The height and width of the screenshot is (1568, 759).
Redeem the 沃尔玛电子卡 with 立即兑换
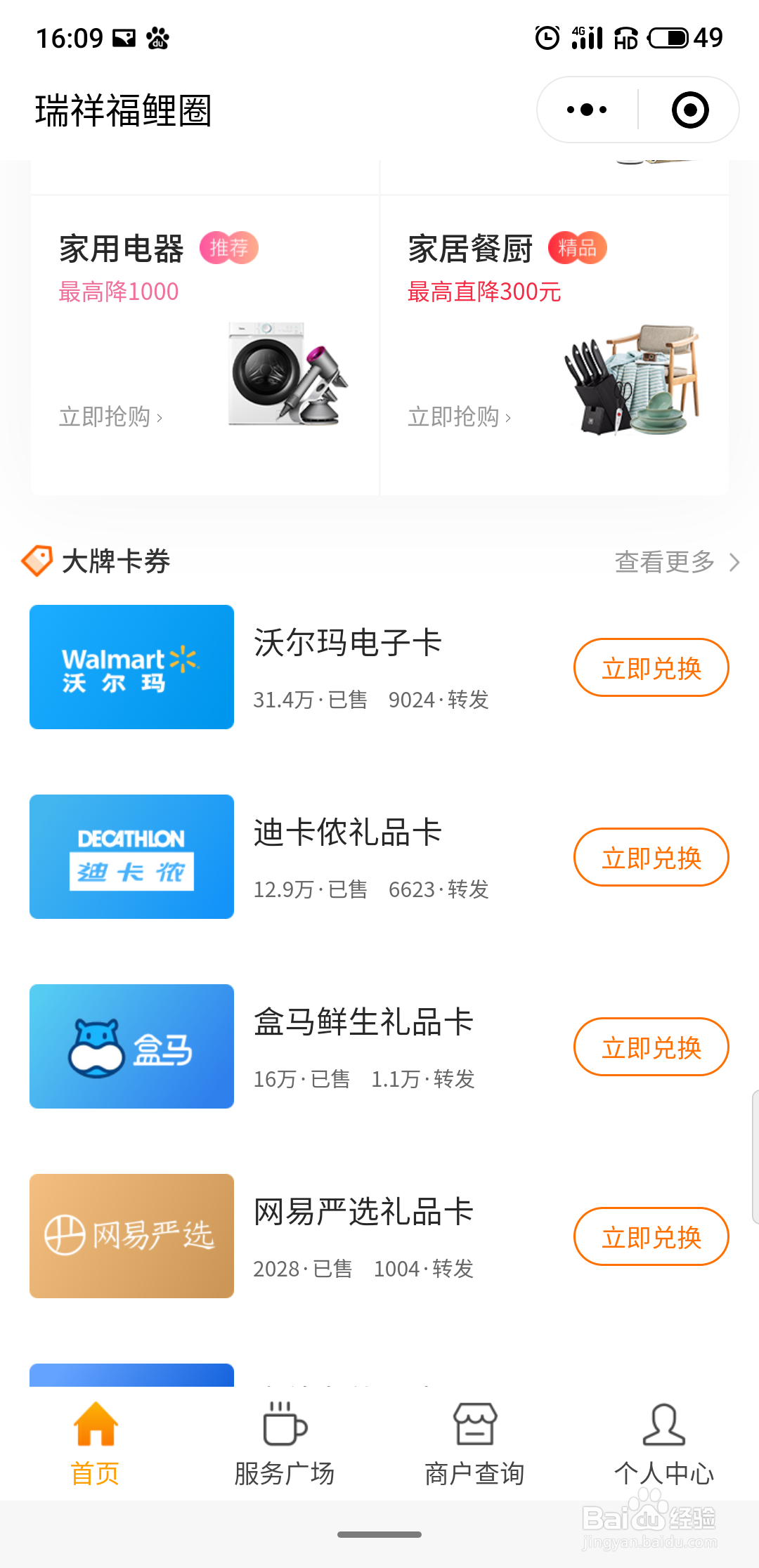point(650,667)
